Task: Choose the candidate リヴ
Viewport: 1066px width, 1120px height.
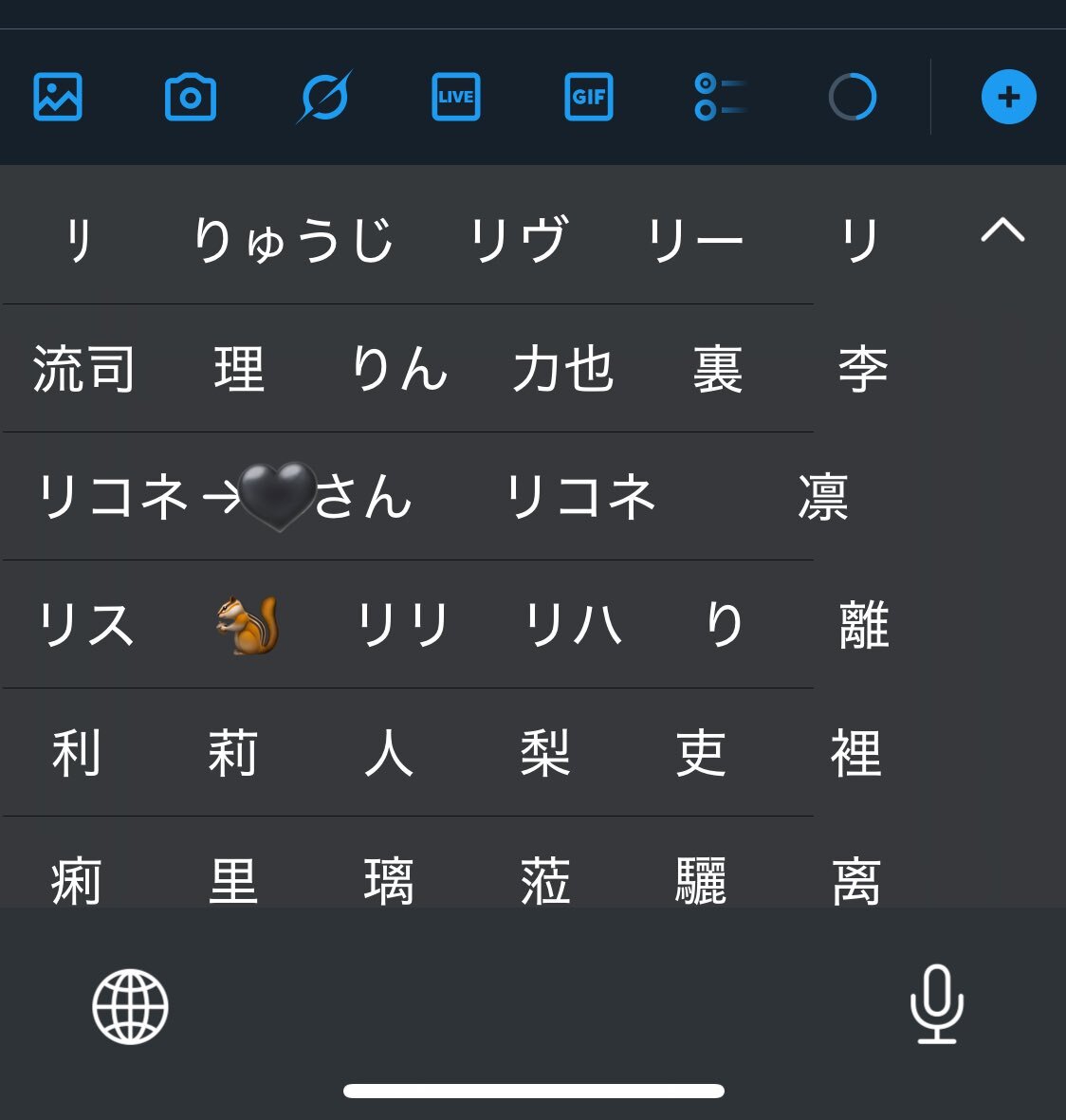Action: 519,239
